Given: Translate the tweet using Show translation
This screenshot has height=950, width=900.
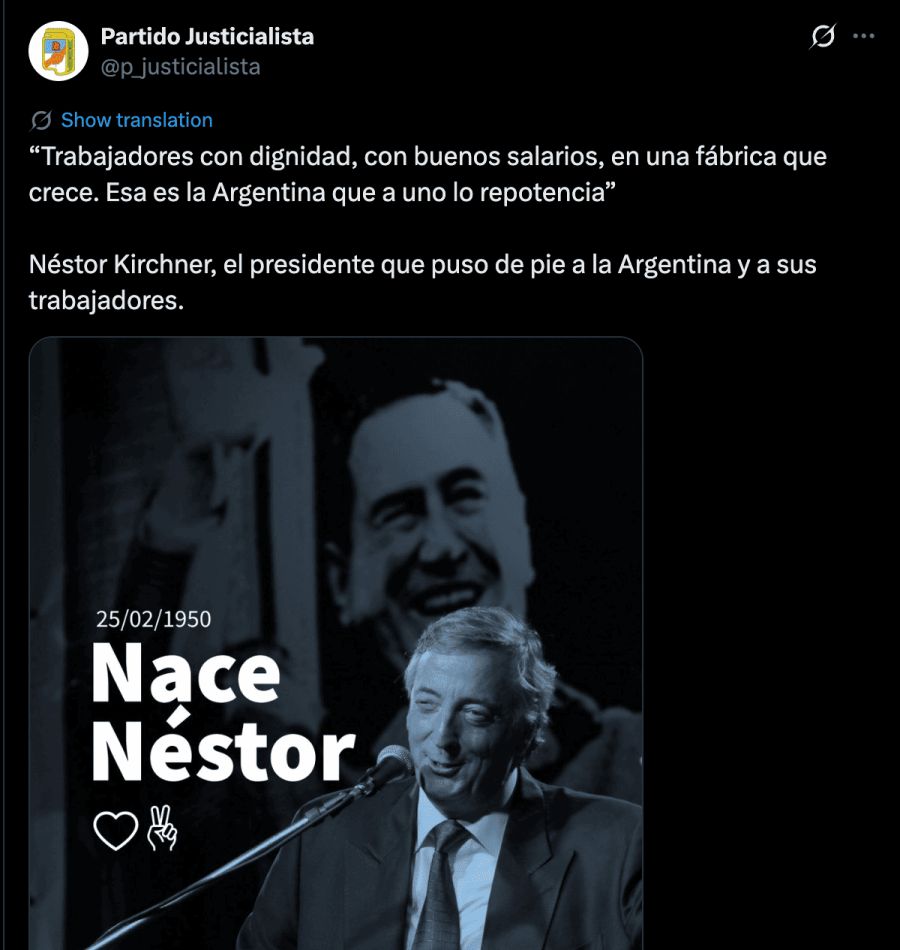Looking at the screenshot, I should (136, 119).
